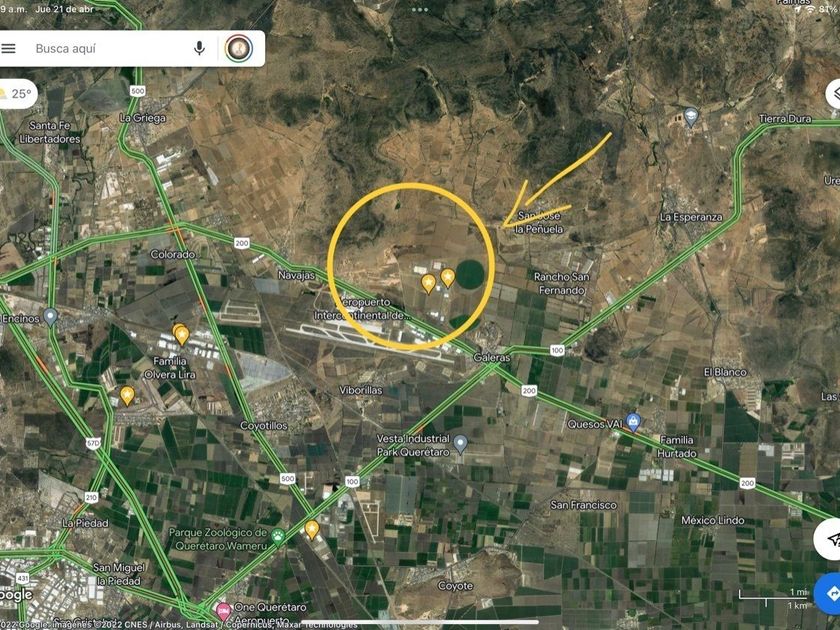
Task: Open the account profile picture
Action: coord(239,48)
